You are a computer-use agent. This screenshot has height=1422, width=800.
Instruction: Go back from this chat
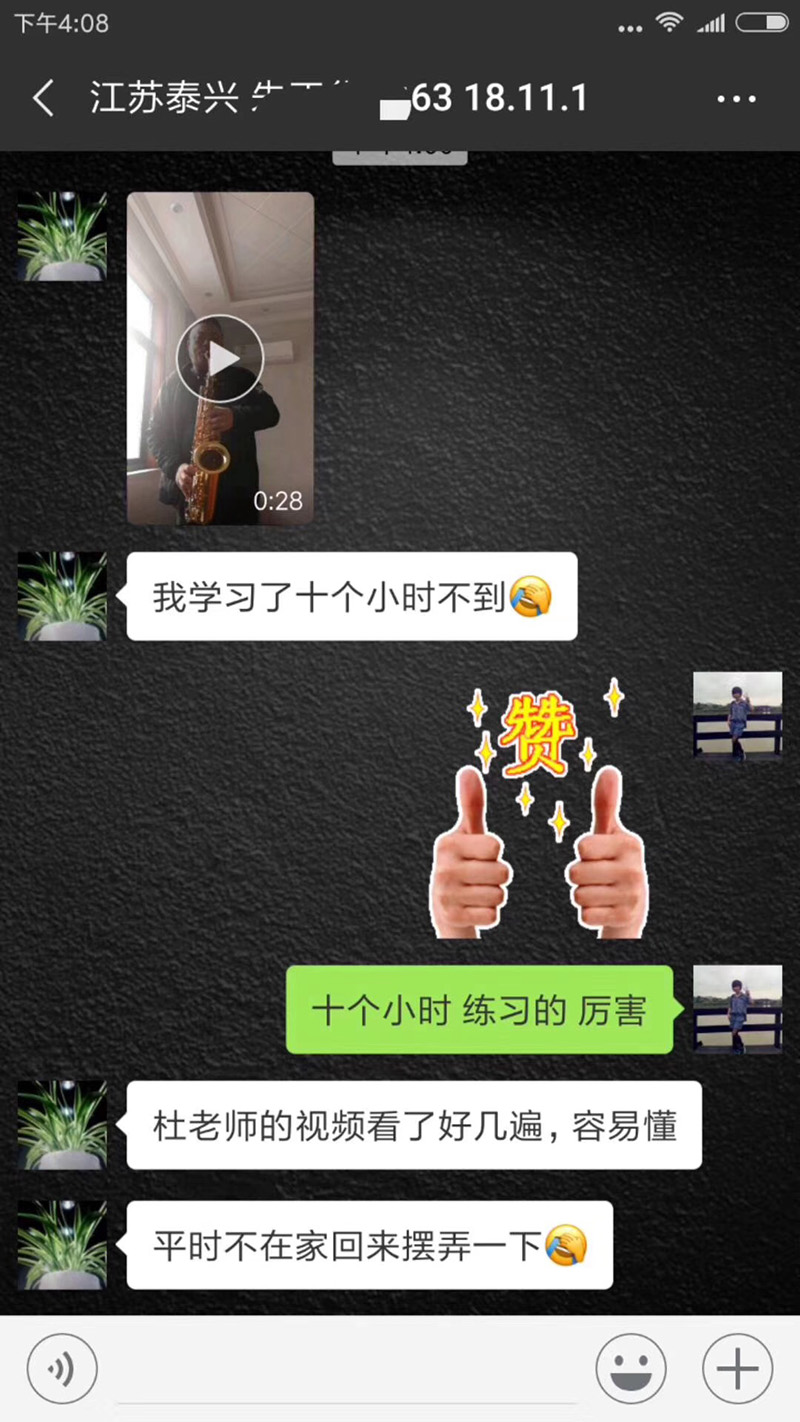(43, 99)
